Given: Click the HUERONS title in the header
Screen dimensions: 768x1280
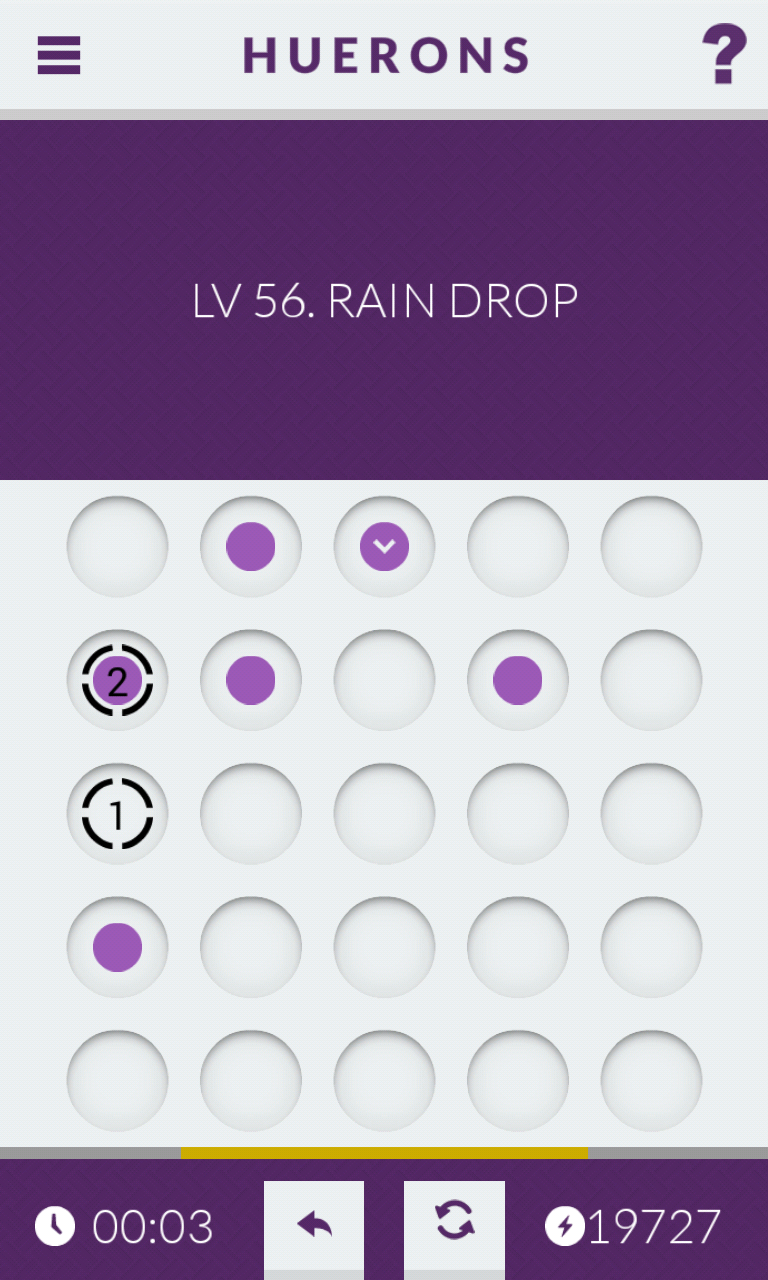Looking at the screenshot, I should tap(384, 55).
